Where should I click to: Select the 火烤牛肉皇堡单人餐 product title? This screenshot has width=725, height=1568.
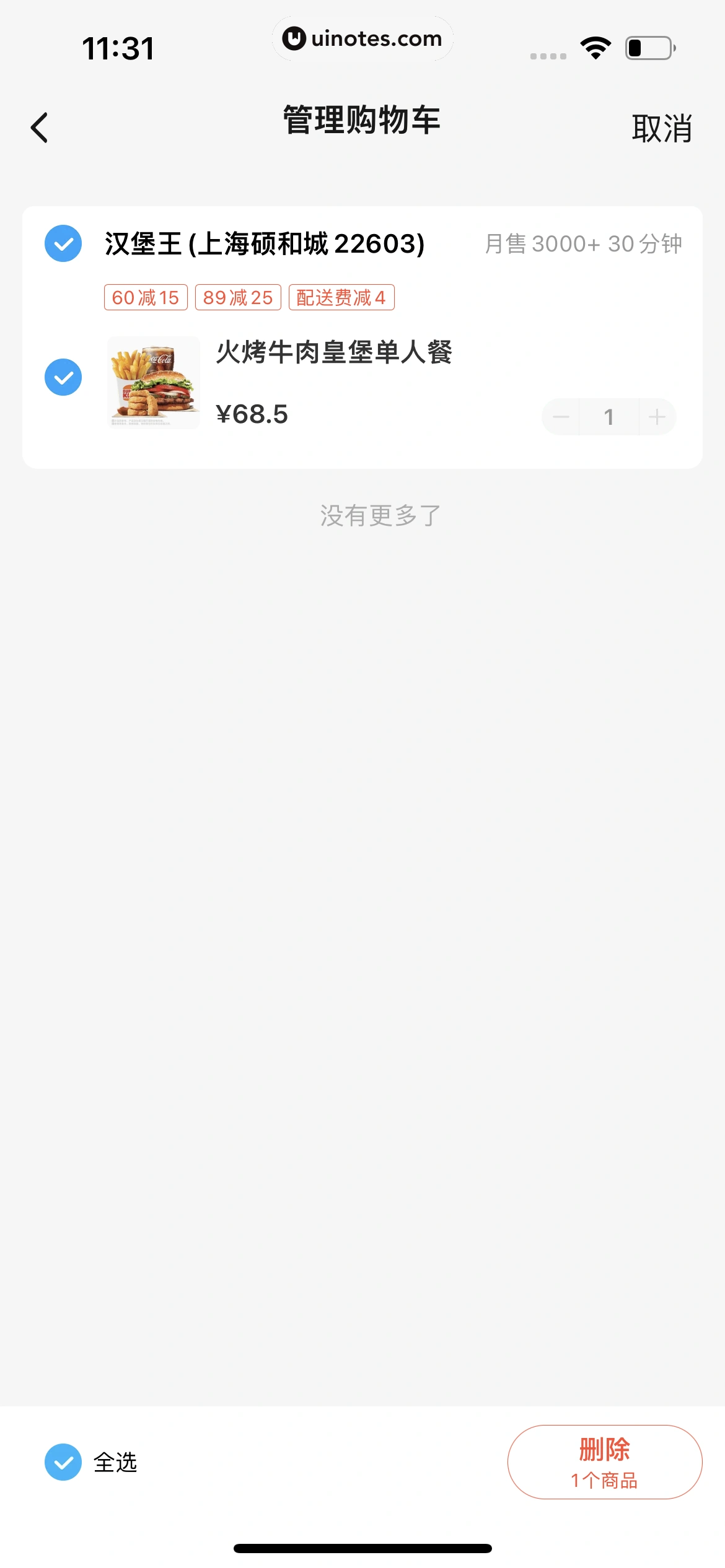tap(336, 354)
